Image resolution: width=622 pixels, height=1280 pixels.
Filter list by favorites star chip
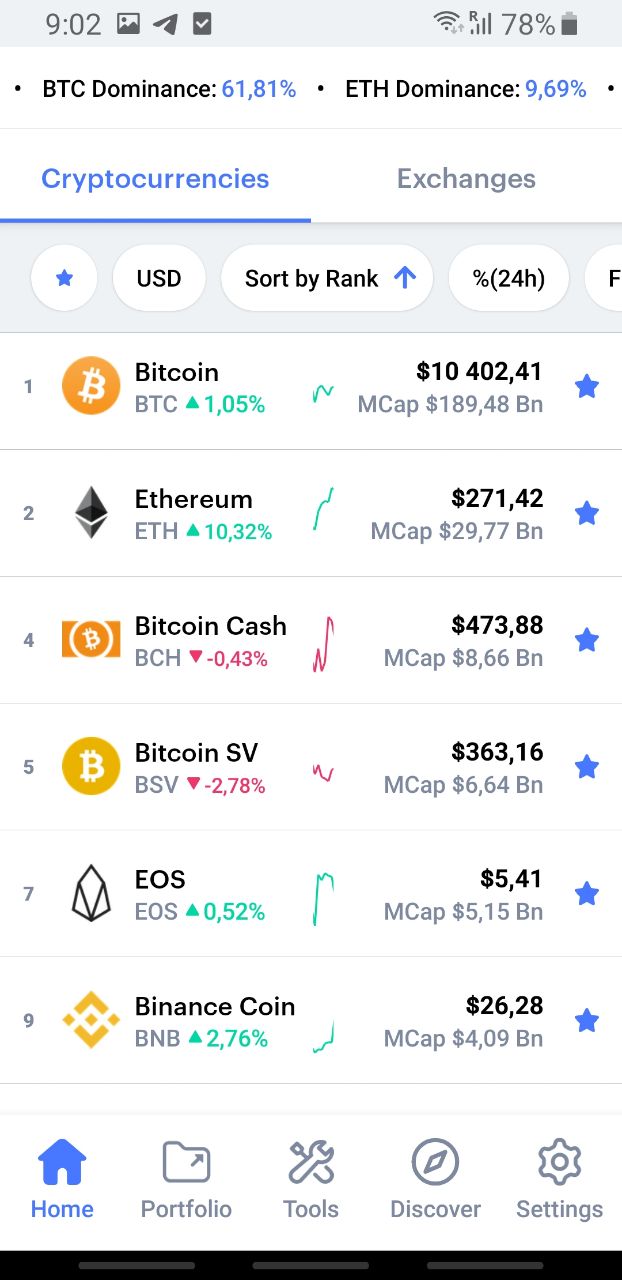point(64,278)
